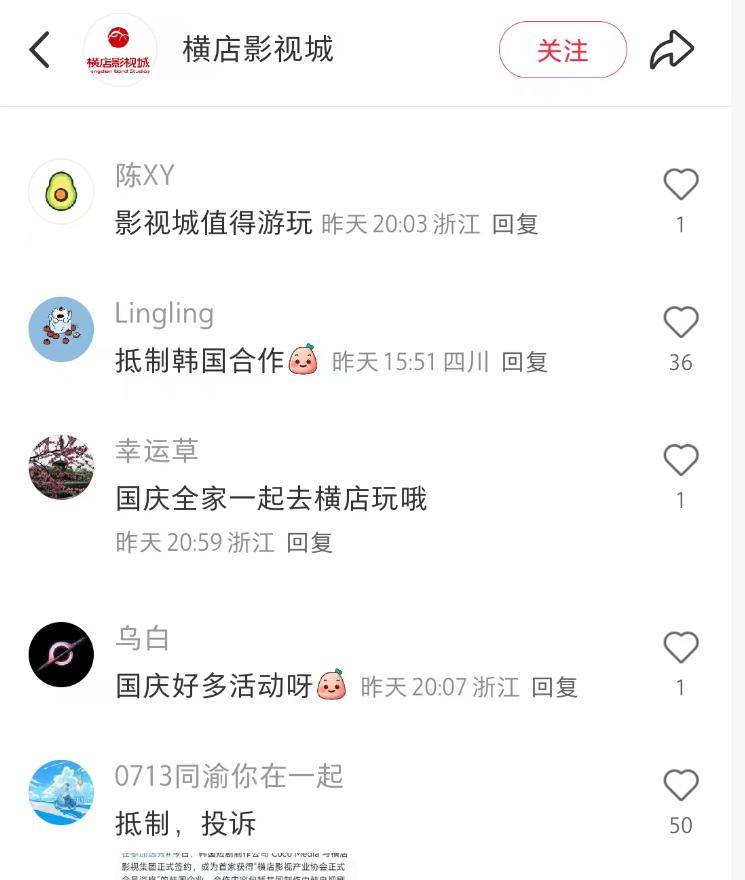Go back with the arrow icon
Screen dimensions: 745x880
[40, 50]
